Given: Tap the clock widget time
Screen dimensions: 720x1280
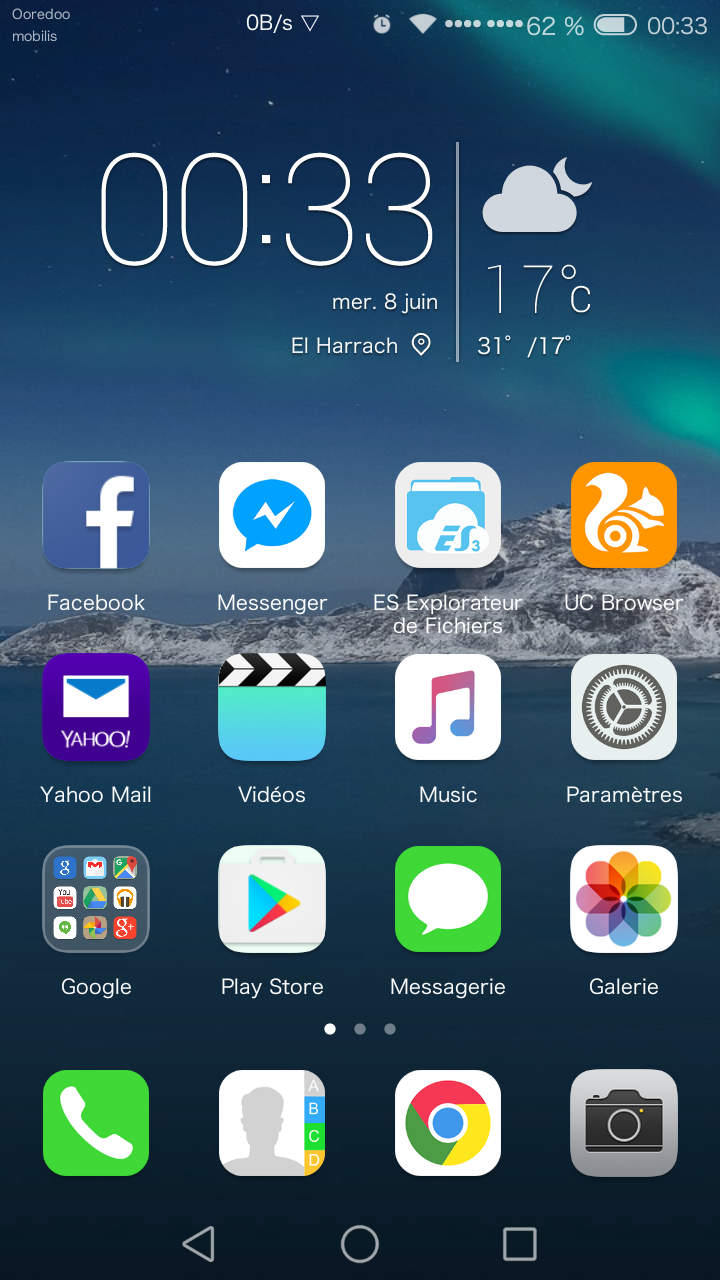Looking at the screenshot, I should [268, 210].
